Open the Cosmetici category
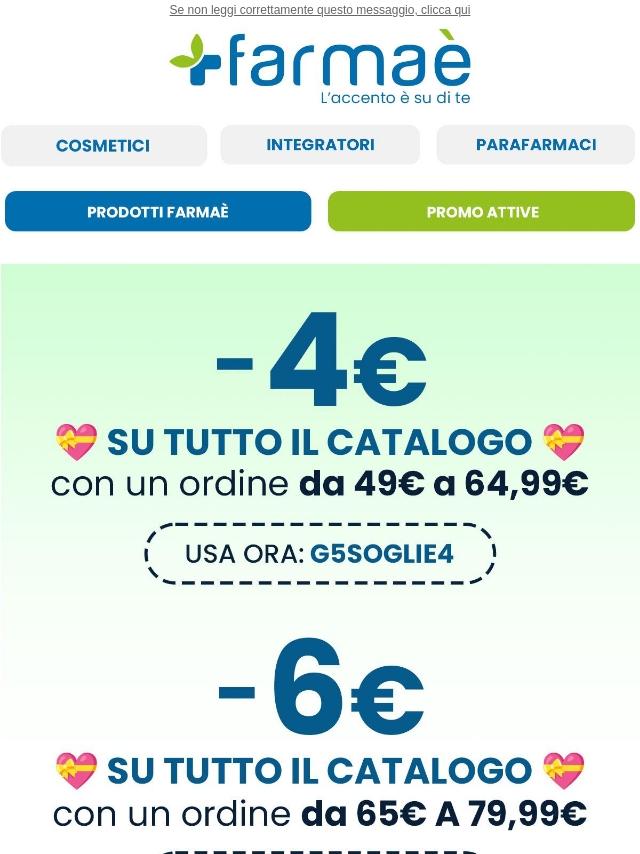The height and width of the screenshot is (854, 640). click(103, 146)
